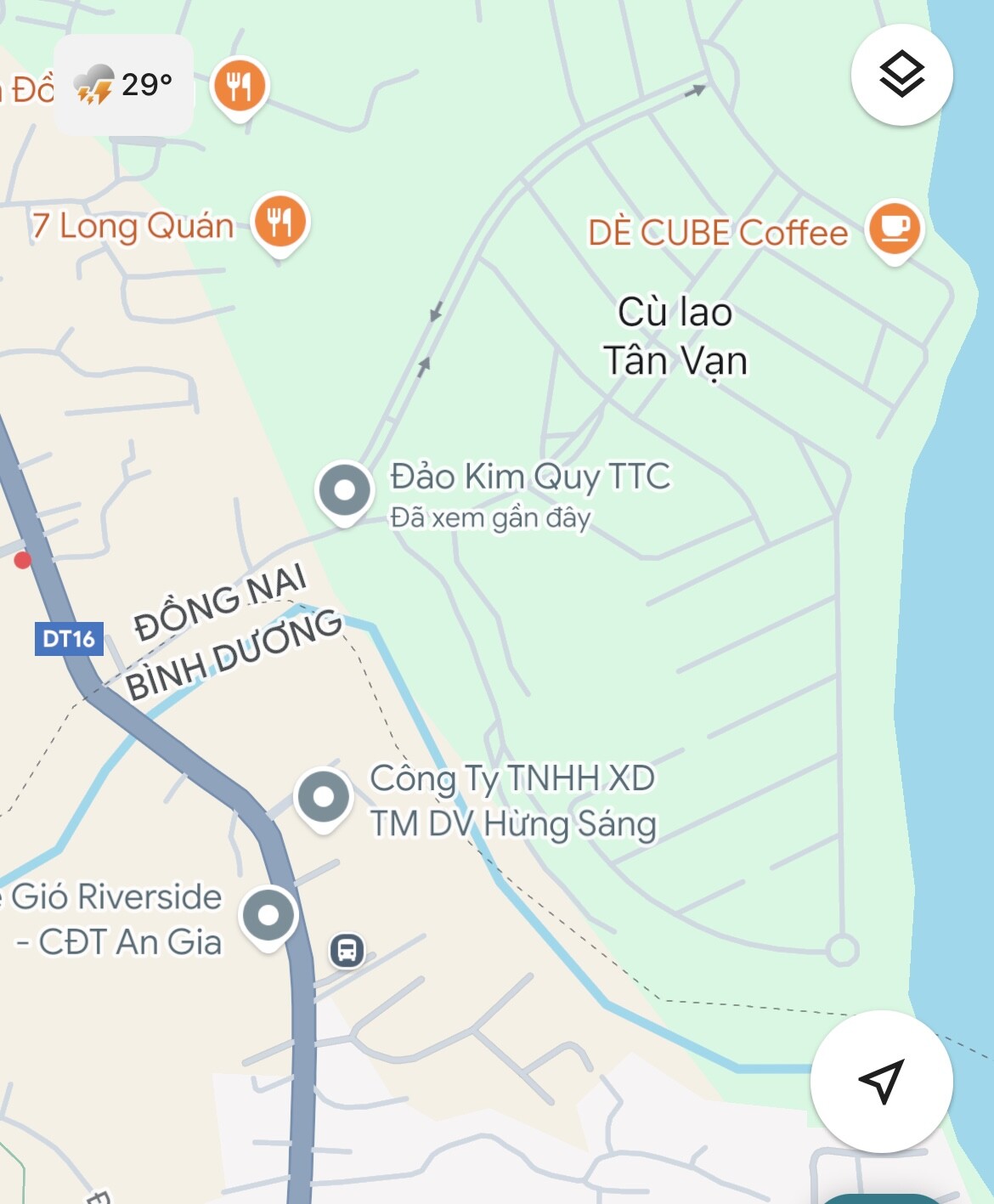This screenshot has width=994, height=1204.
Task: Select the Gió Riverside - CĐT An Gia pin
Action: click(268, 915)
